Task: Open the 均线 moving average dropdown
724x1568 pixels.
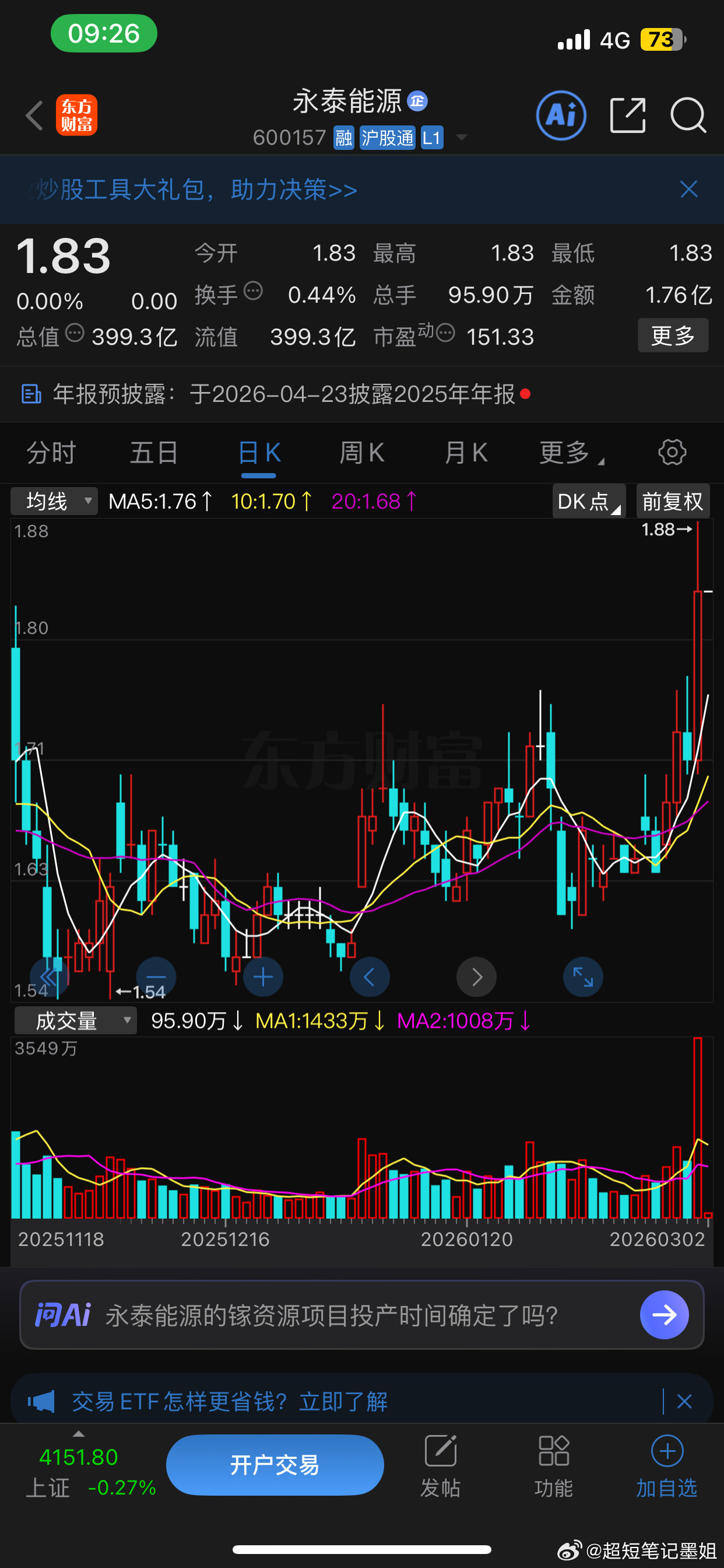Action: coord(54,501)
